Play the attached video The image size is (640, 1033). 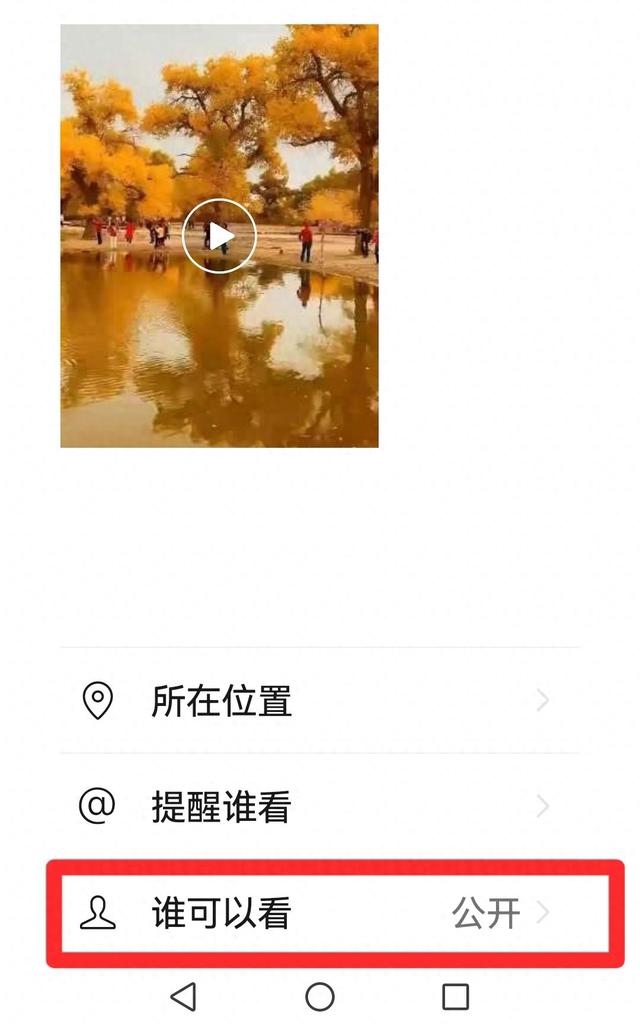point(219,236)
